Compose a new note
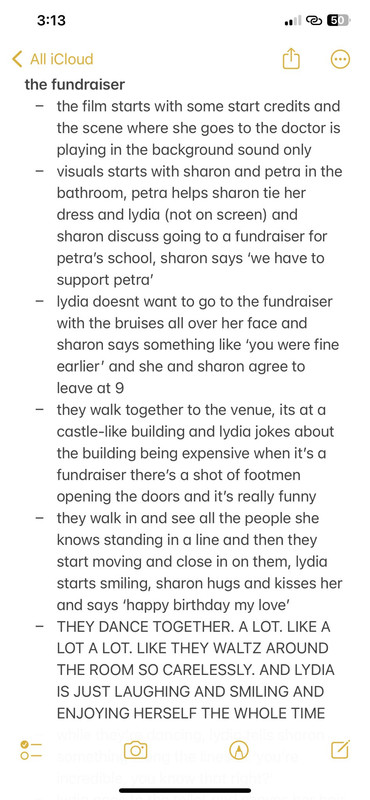 (x=340, y=749)
